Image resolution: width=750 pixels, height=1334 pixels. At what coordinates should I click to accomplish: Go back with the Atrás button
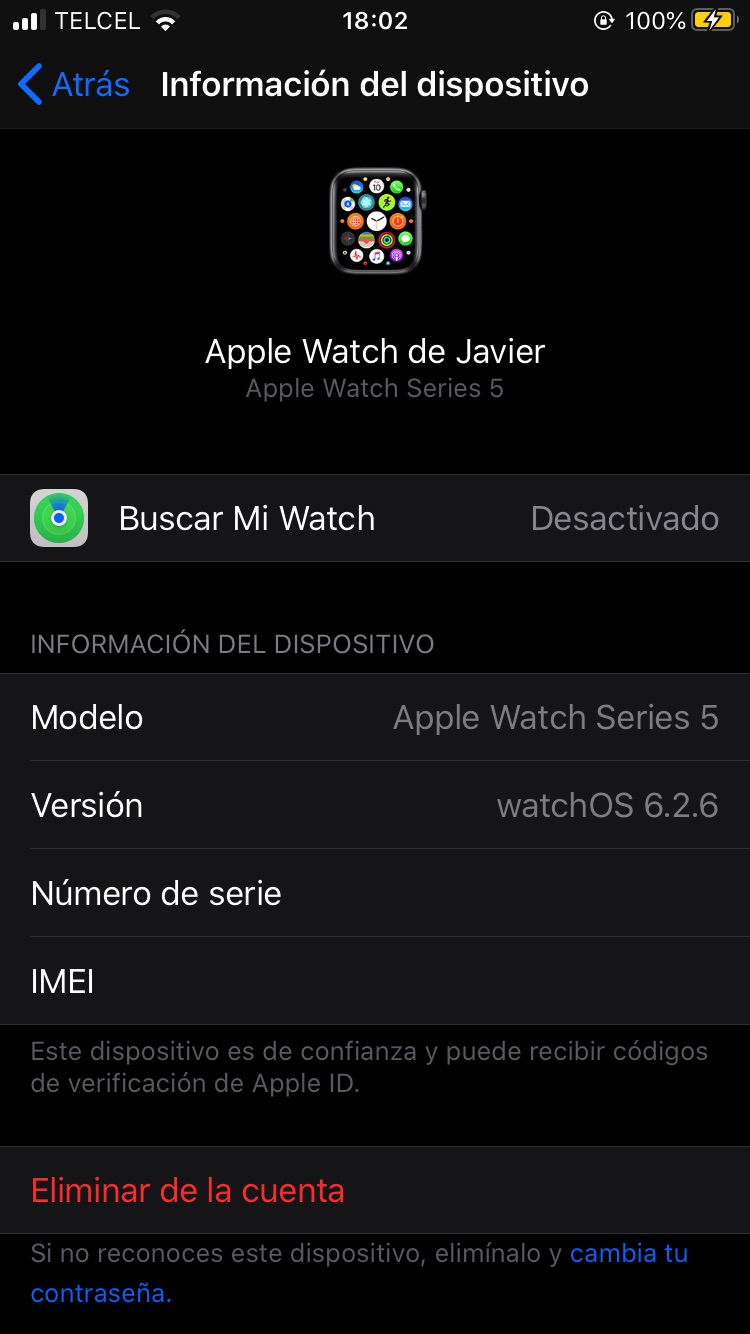[74, 85]
